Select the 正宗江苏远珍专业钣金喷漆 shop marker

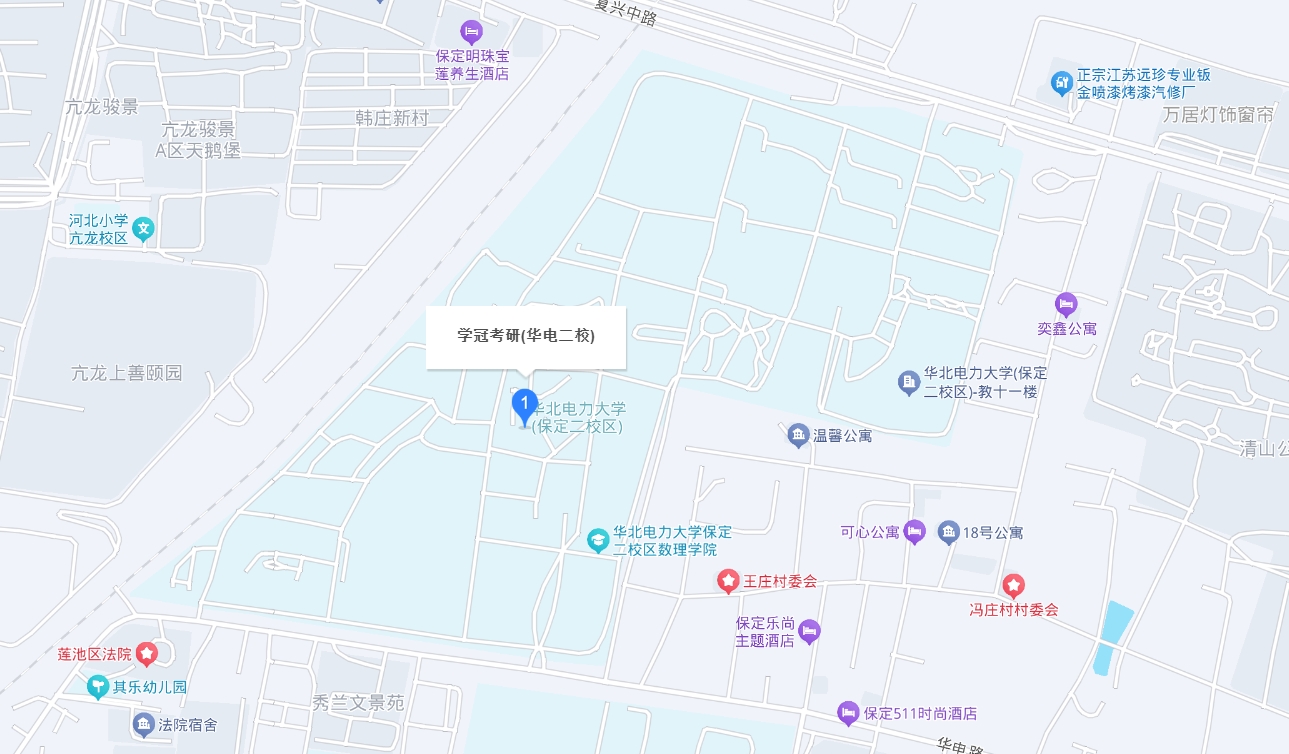click(1062, 83)
